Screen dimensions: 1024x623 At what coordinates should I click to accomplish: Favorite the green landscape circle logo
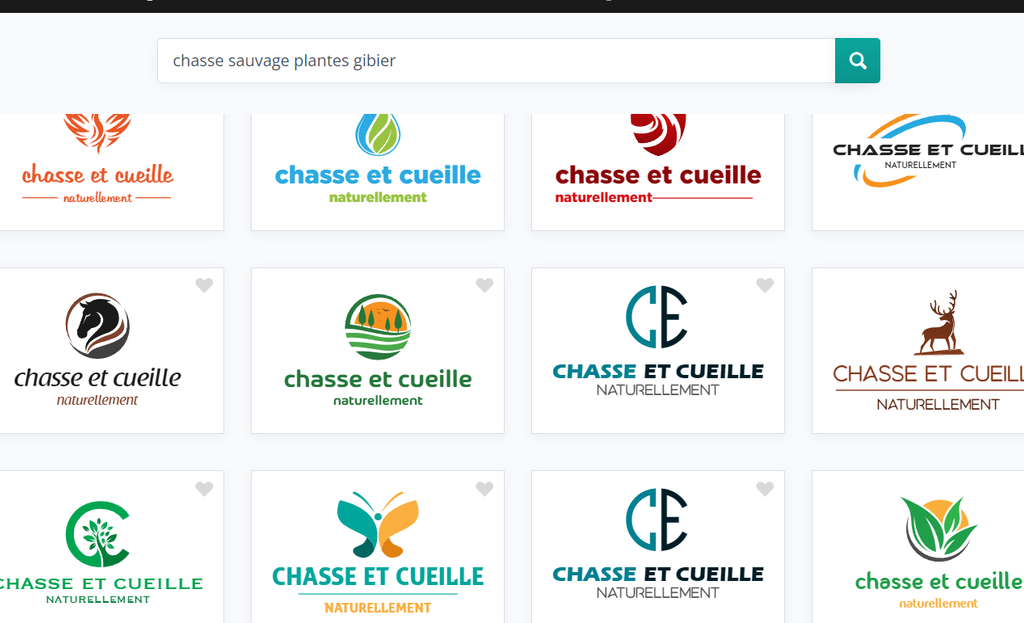coord(485,286)
